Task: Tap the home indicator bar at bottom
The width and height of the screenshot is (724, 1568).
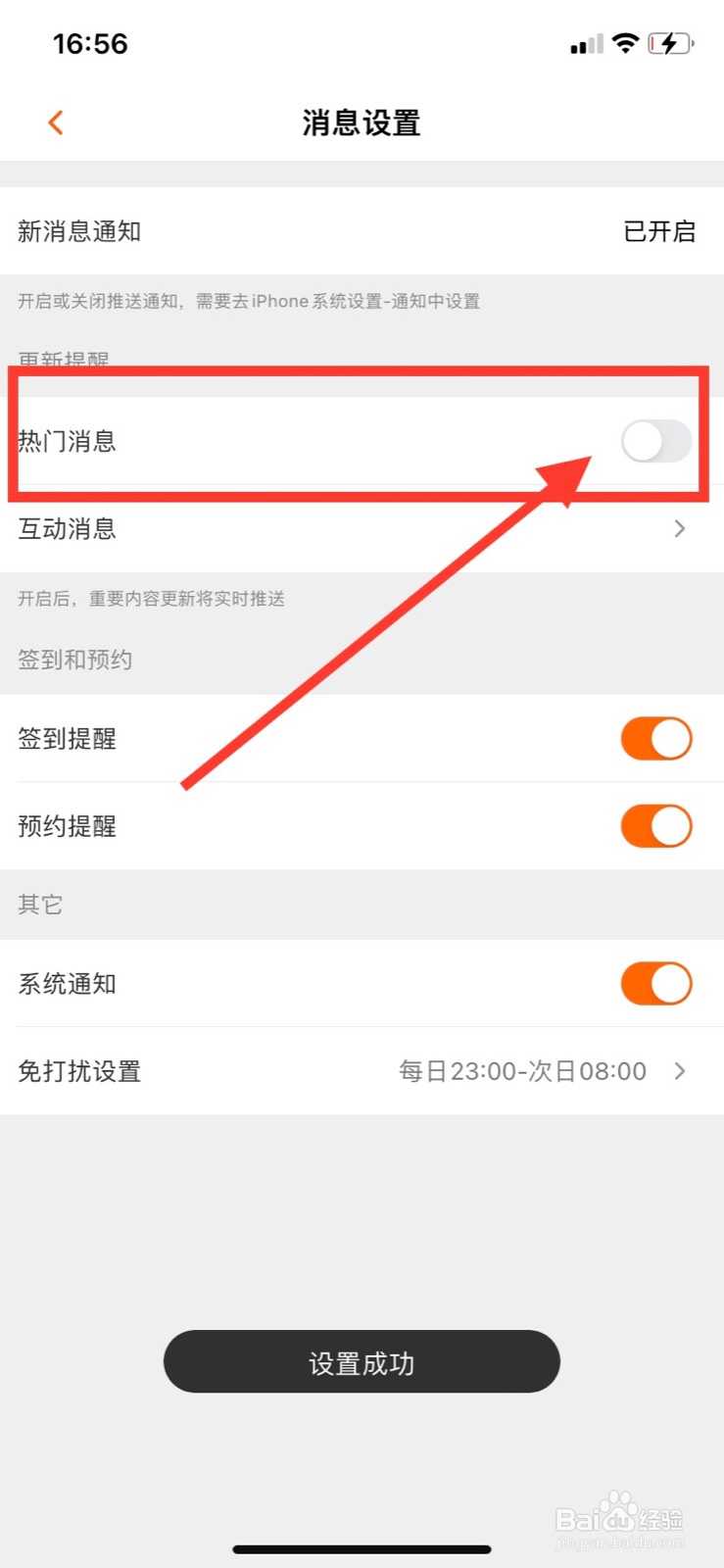Action: coord(362,1549)
